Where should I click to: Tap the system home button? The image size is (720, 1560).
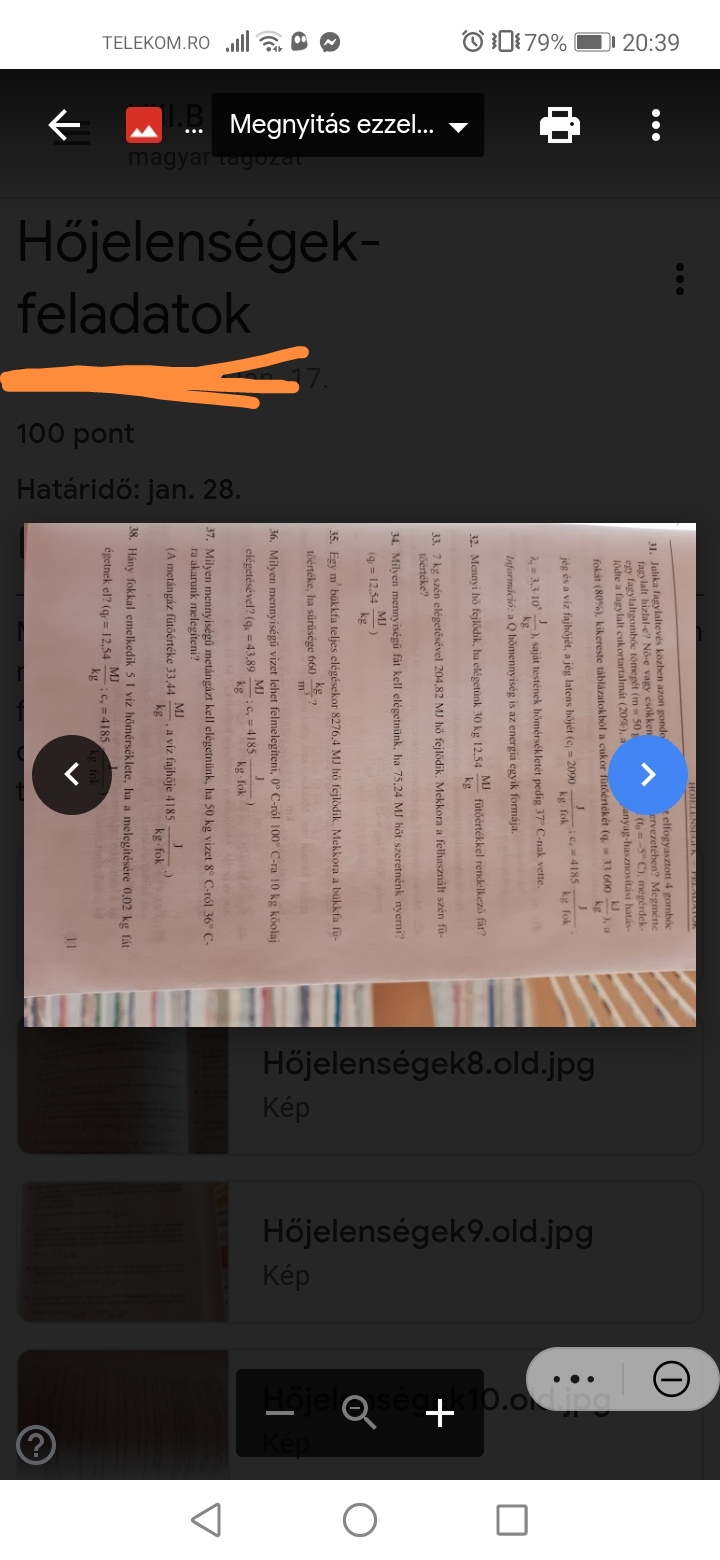coord(360,1520)
